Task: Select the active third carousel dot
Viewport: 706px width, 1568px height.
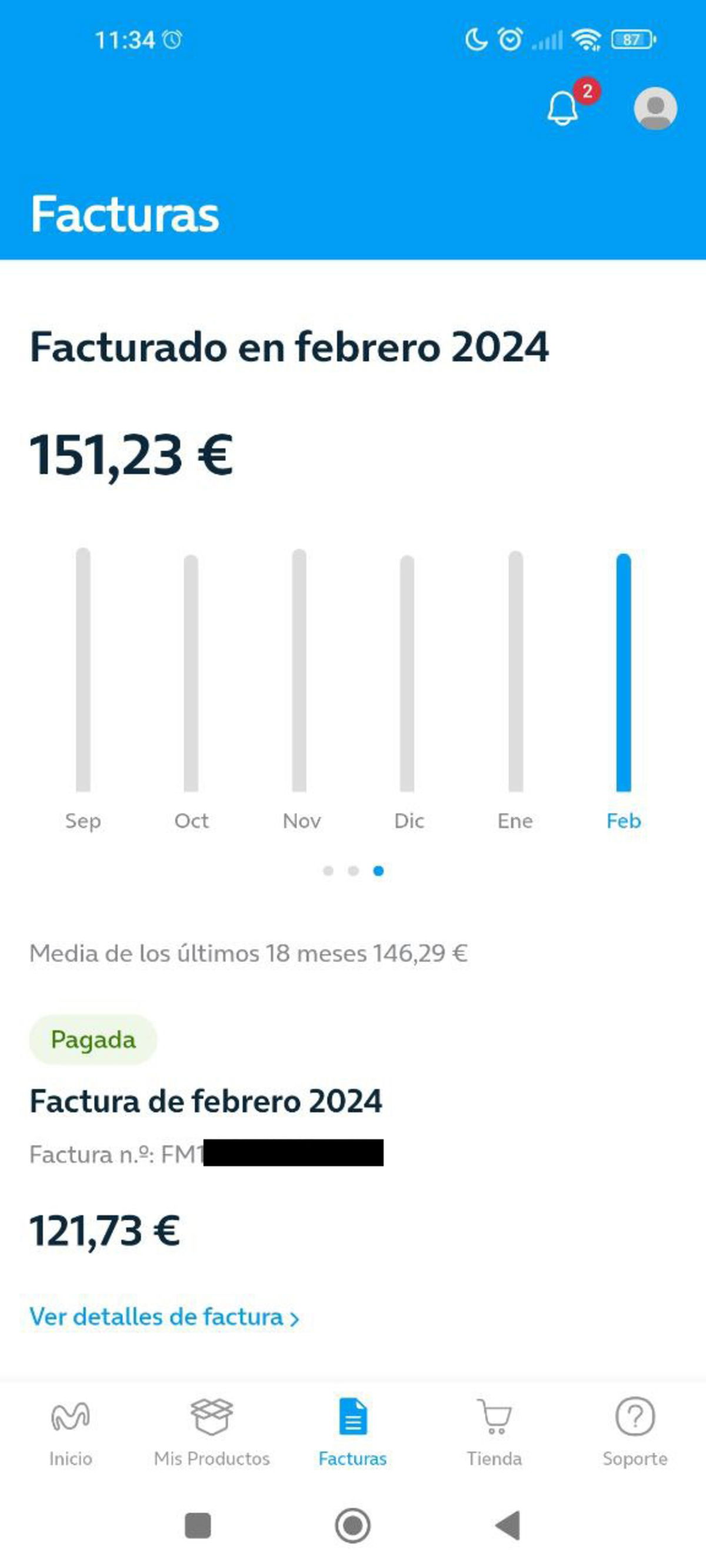Action: tap(379, 872)
